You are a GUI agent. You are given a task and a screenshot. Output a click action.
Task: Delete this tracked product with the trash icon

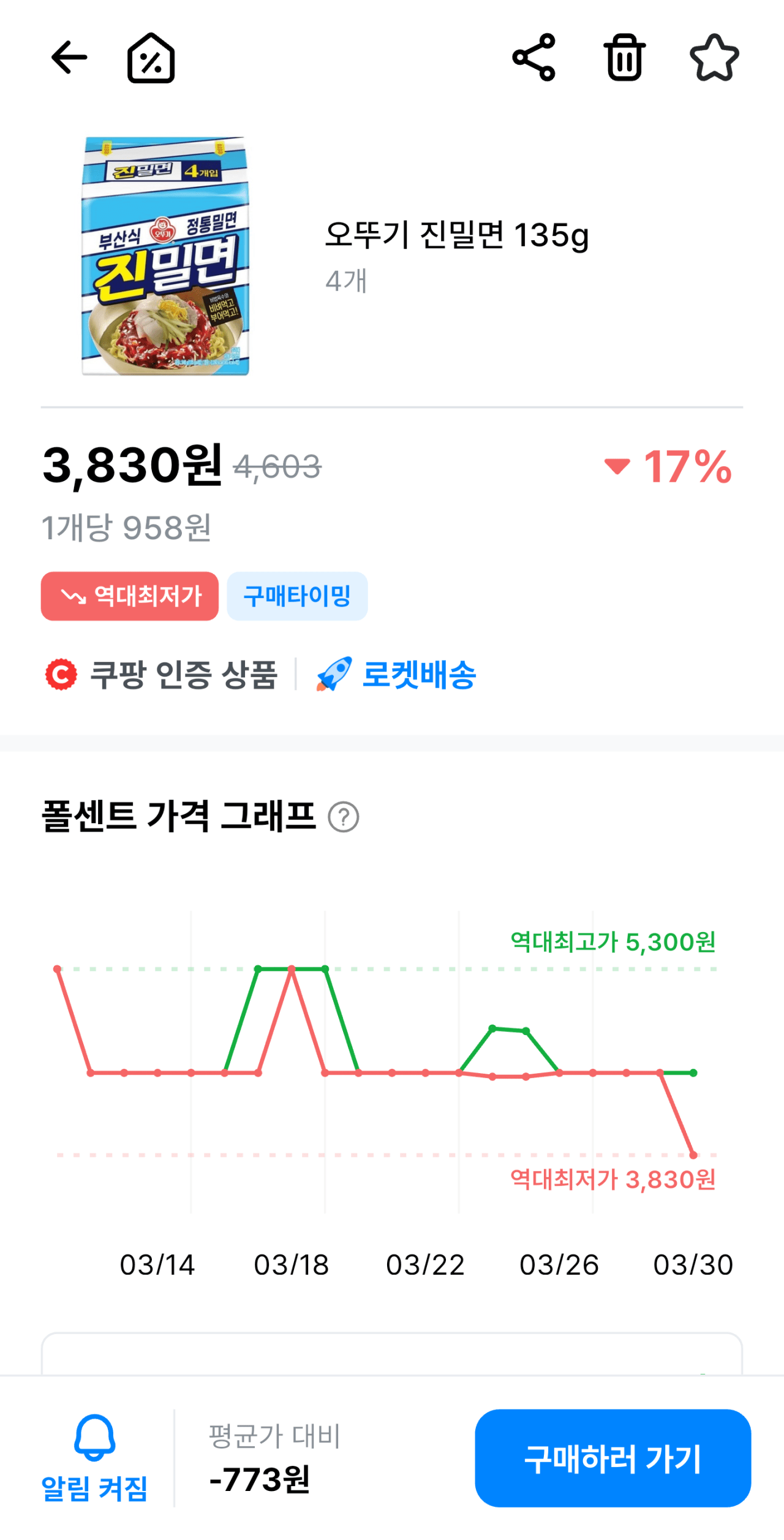point(622,58)
